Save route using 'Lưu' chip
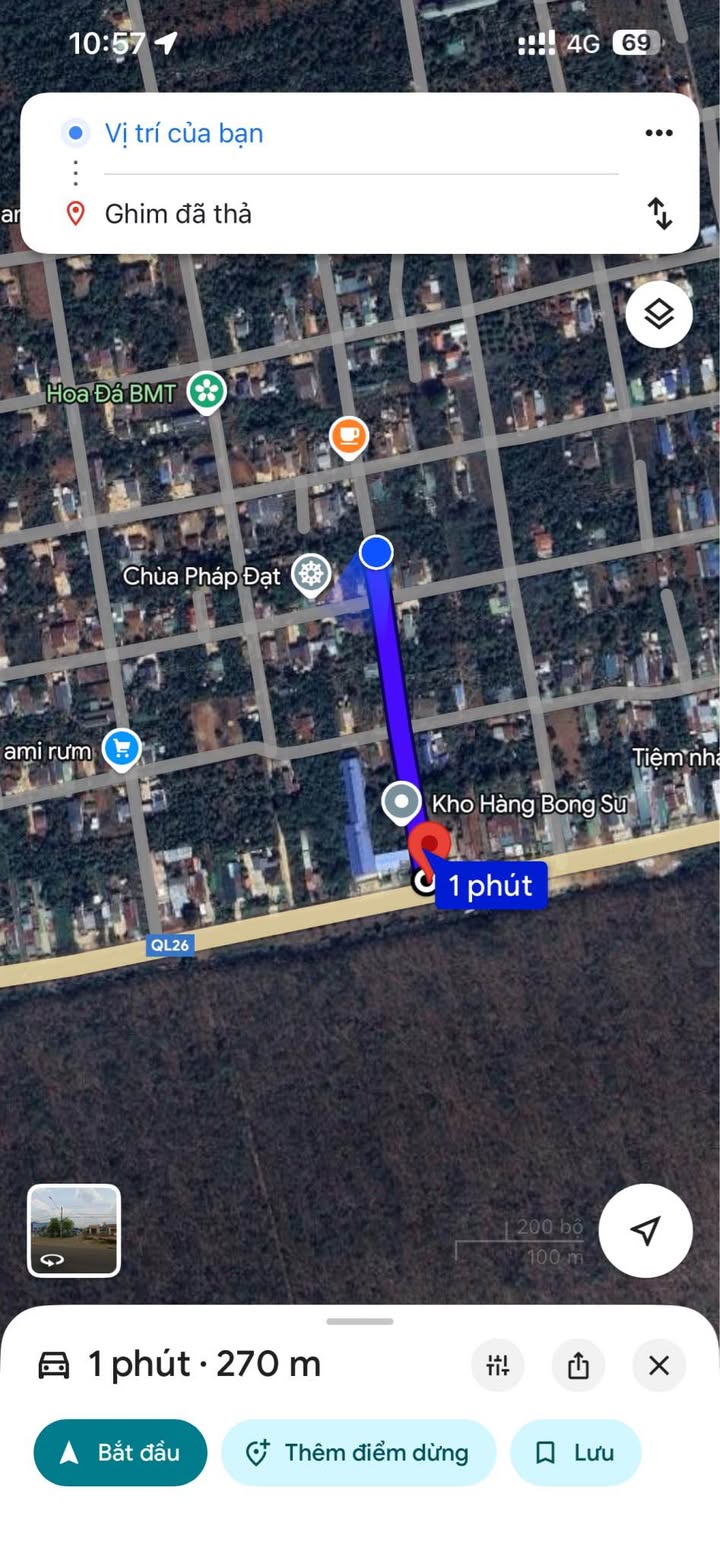Screen dimensions: 720x1557 coord(576,1452)
